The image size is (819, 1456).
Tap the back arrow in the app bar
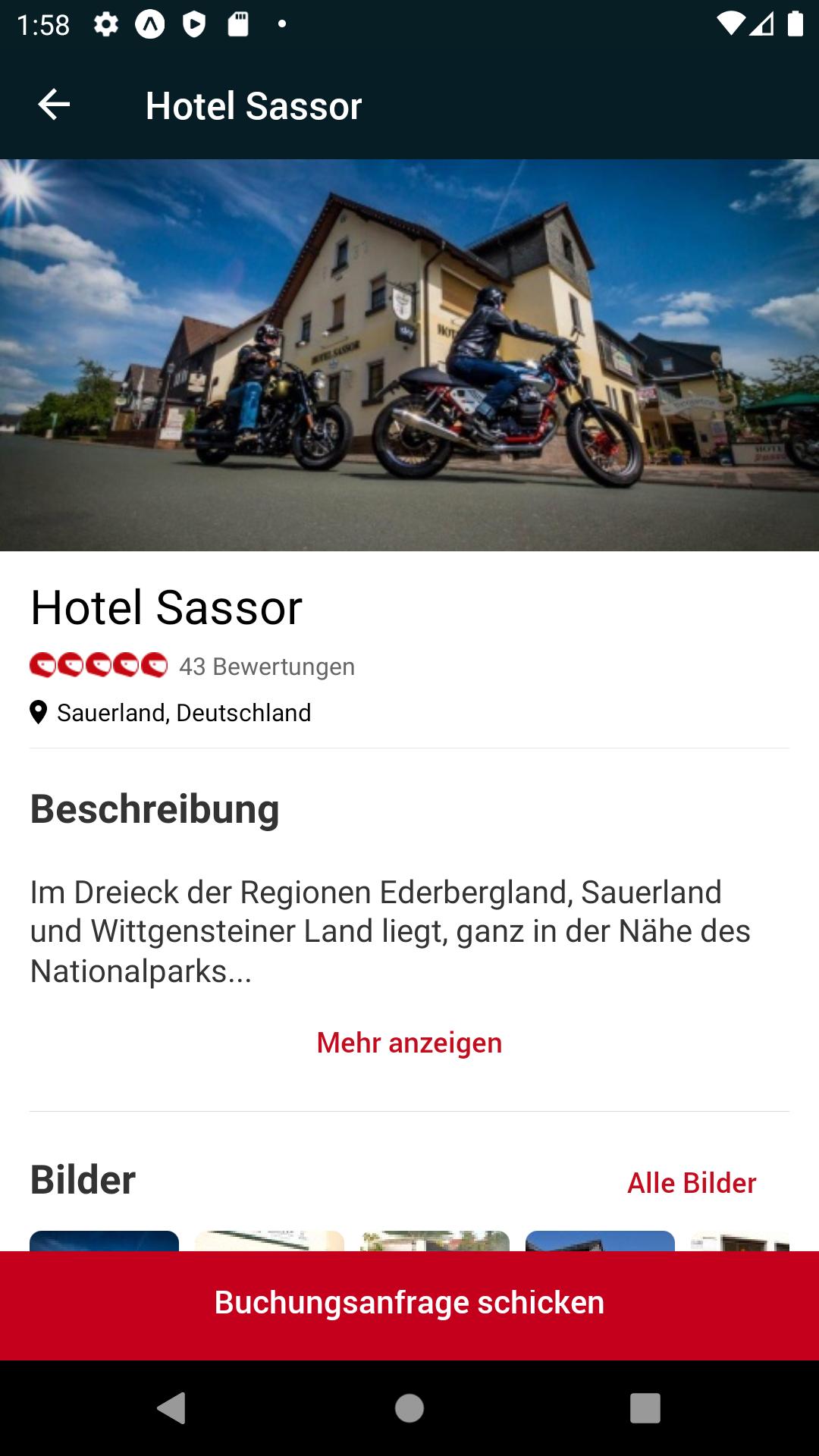(53, 104)
